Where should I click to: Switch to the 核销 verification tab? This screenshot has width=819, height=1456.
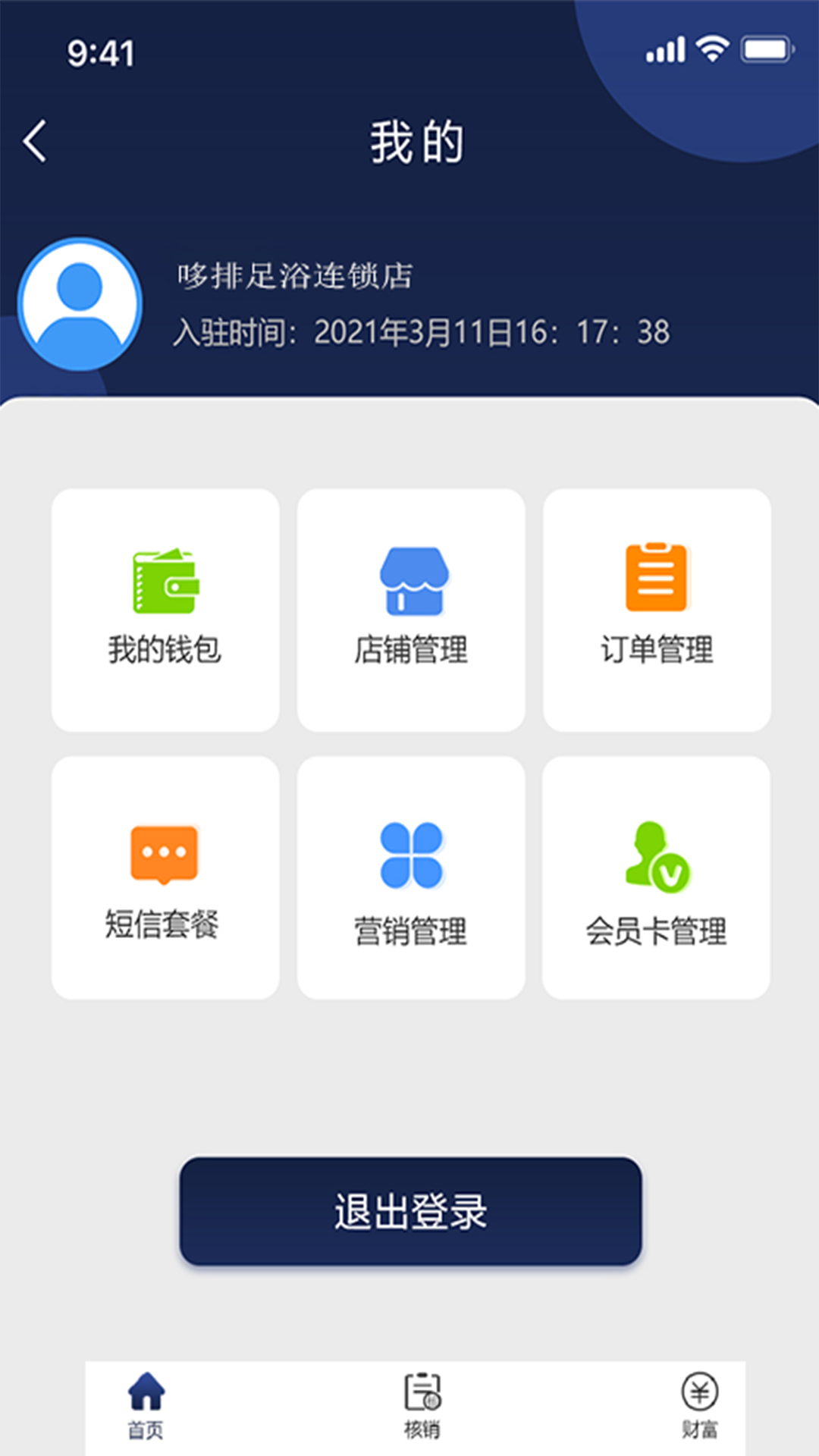point(422,1405)
